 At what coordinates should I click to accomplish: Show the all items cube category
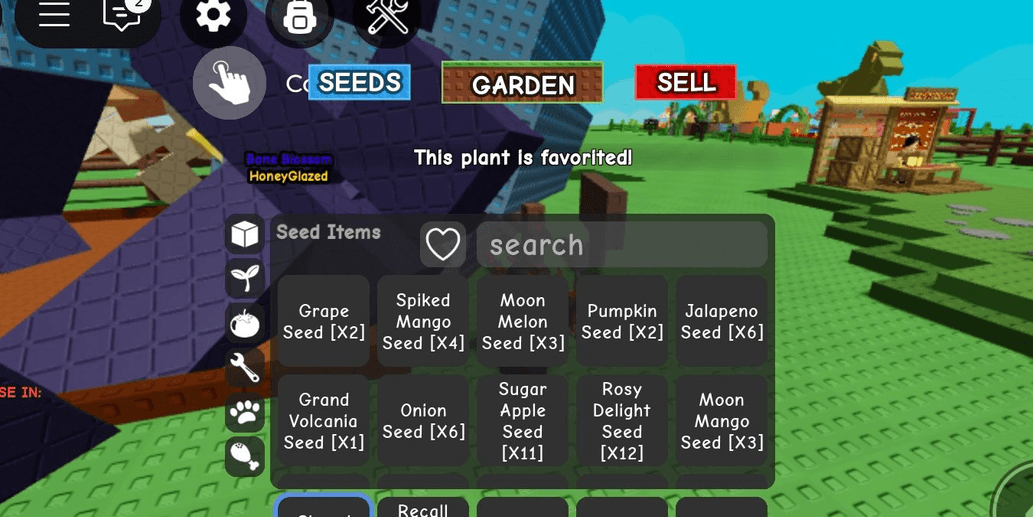(245, 234)
